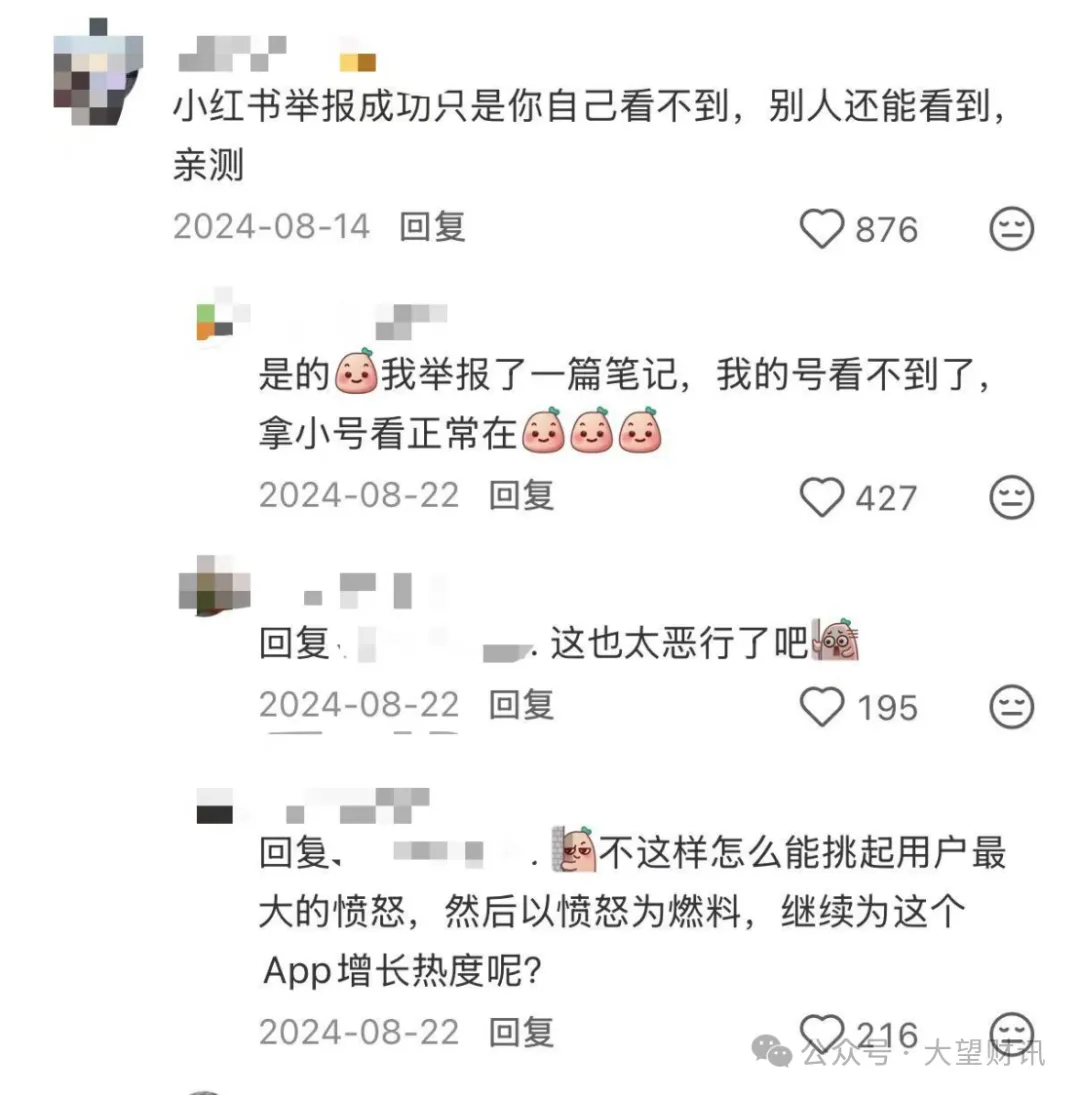The height and width of the screenshot is (1095, 1080).
Task: Reply to the 这也太恶行了吧 comment
Action: point(520,705)
